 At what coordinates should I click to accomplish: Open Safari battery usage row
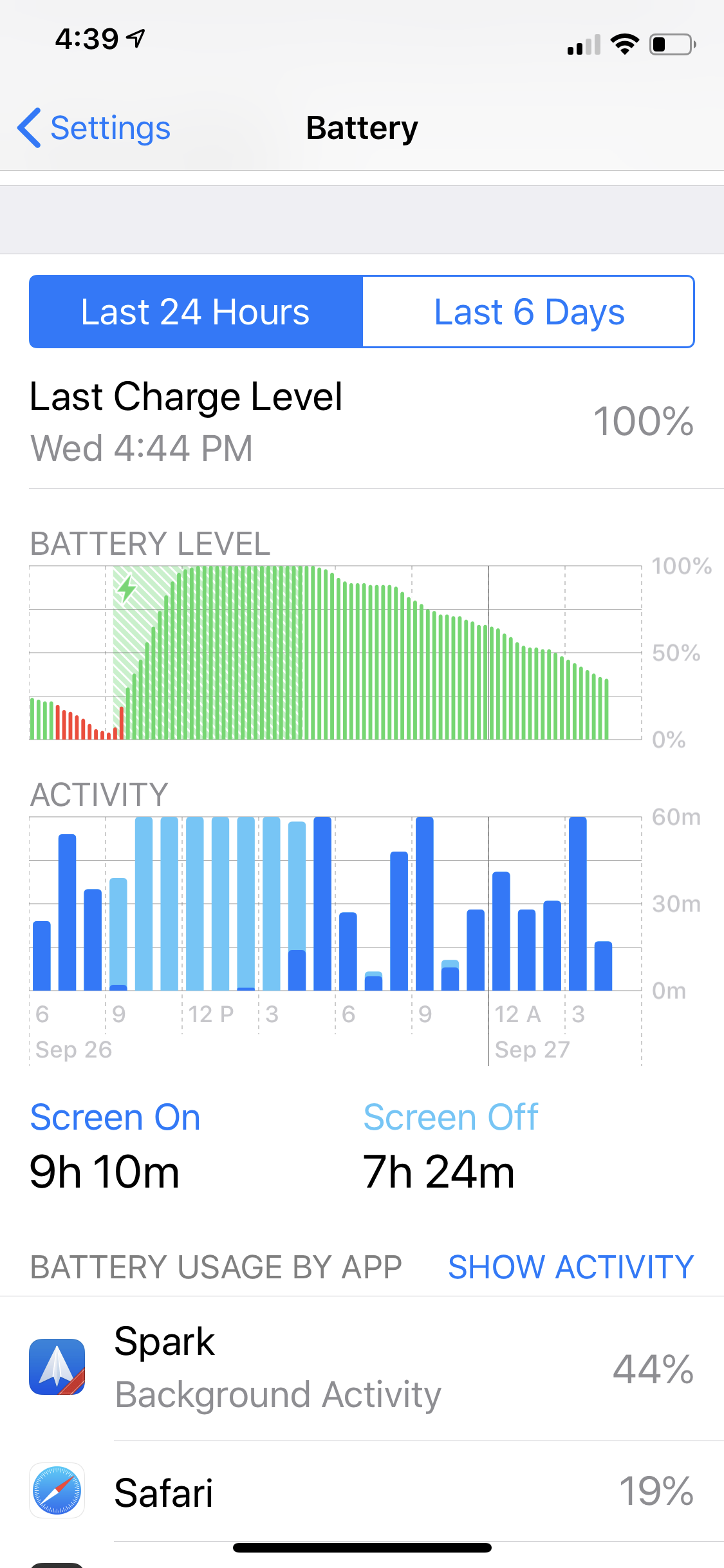click(362, 1491)
